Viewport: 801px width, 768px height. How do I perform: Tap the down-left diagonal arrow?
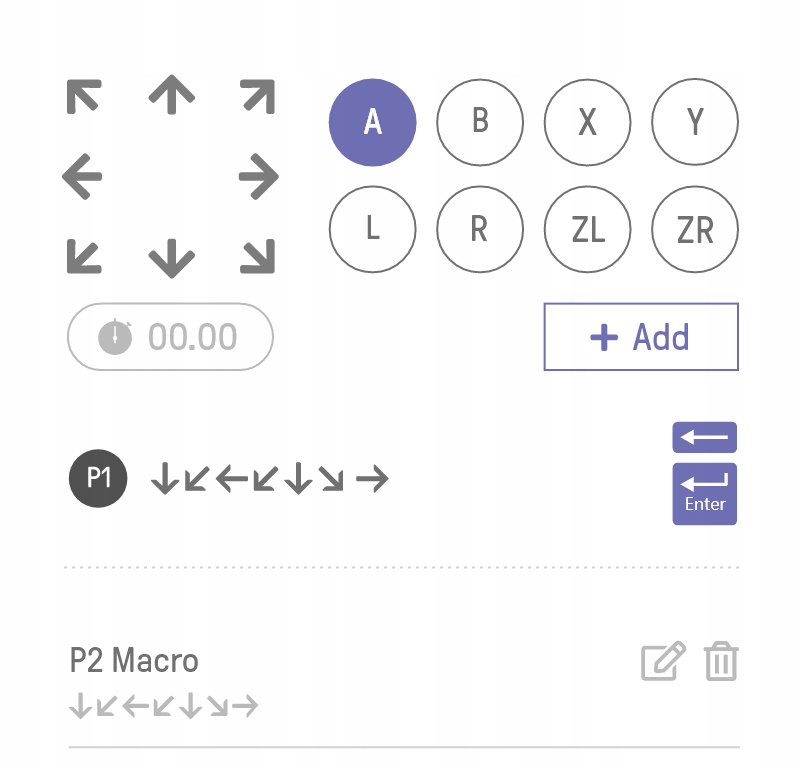(84, 257)
